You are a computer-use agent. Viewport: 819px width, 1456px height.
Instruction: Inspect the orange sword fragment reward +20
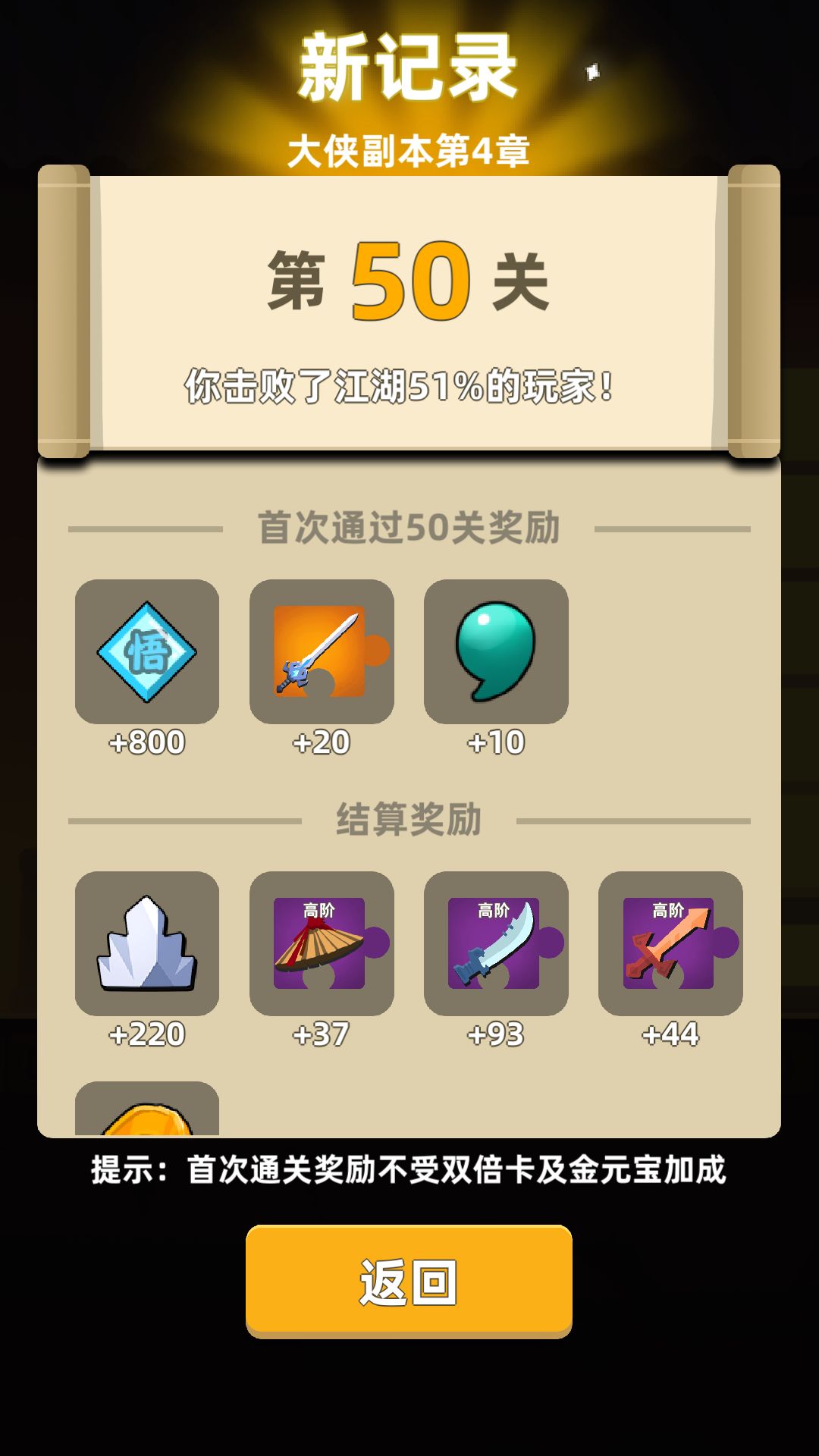(x=322, y=651)
